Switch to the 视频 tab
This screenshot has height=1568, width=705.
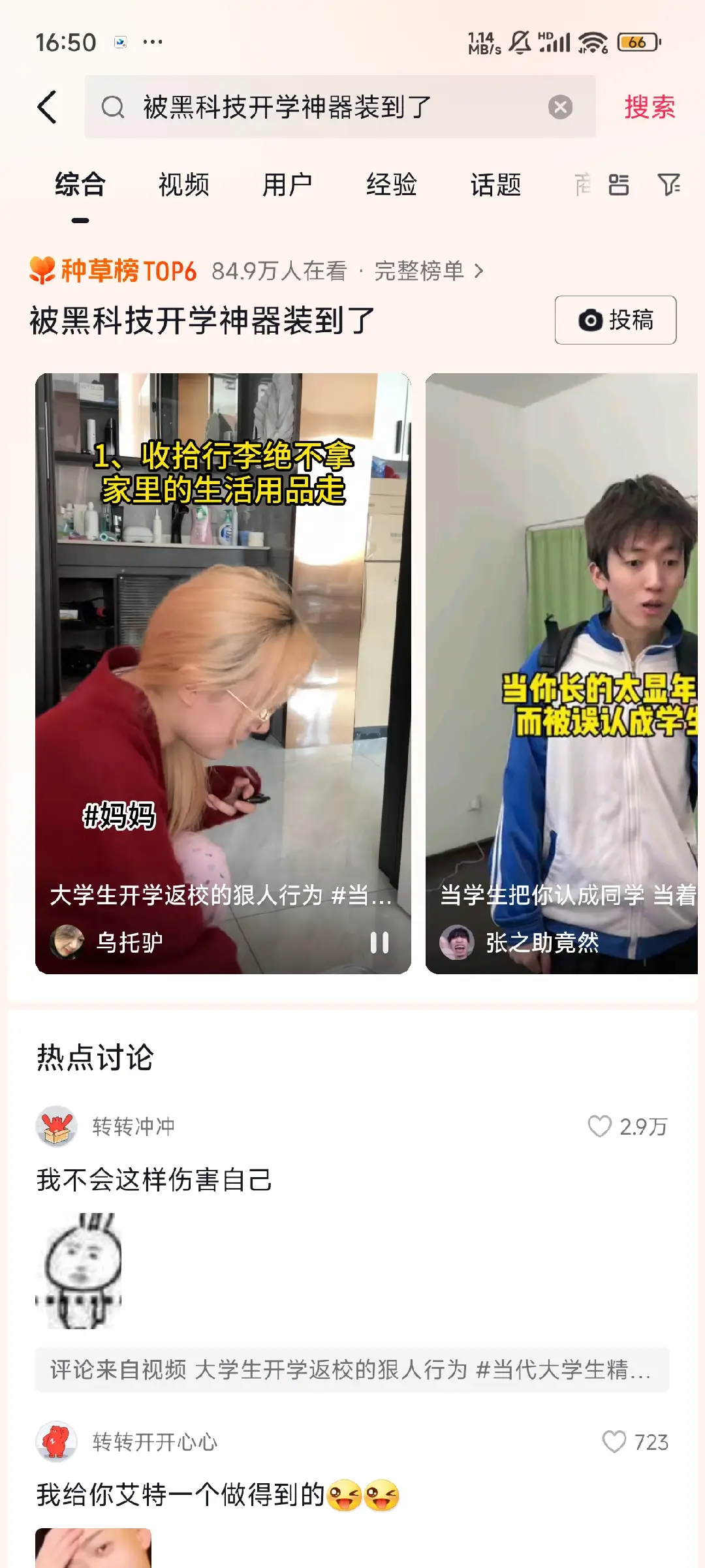(x=183, y=185)
